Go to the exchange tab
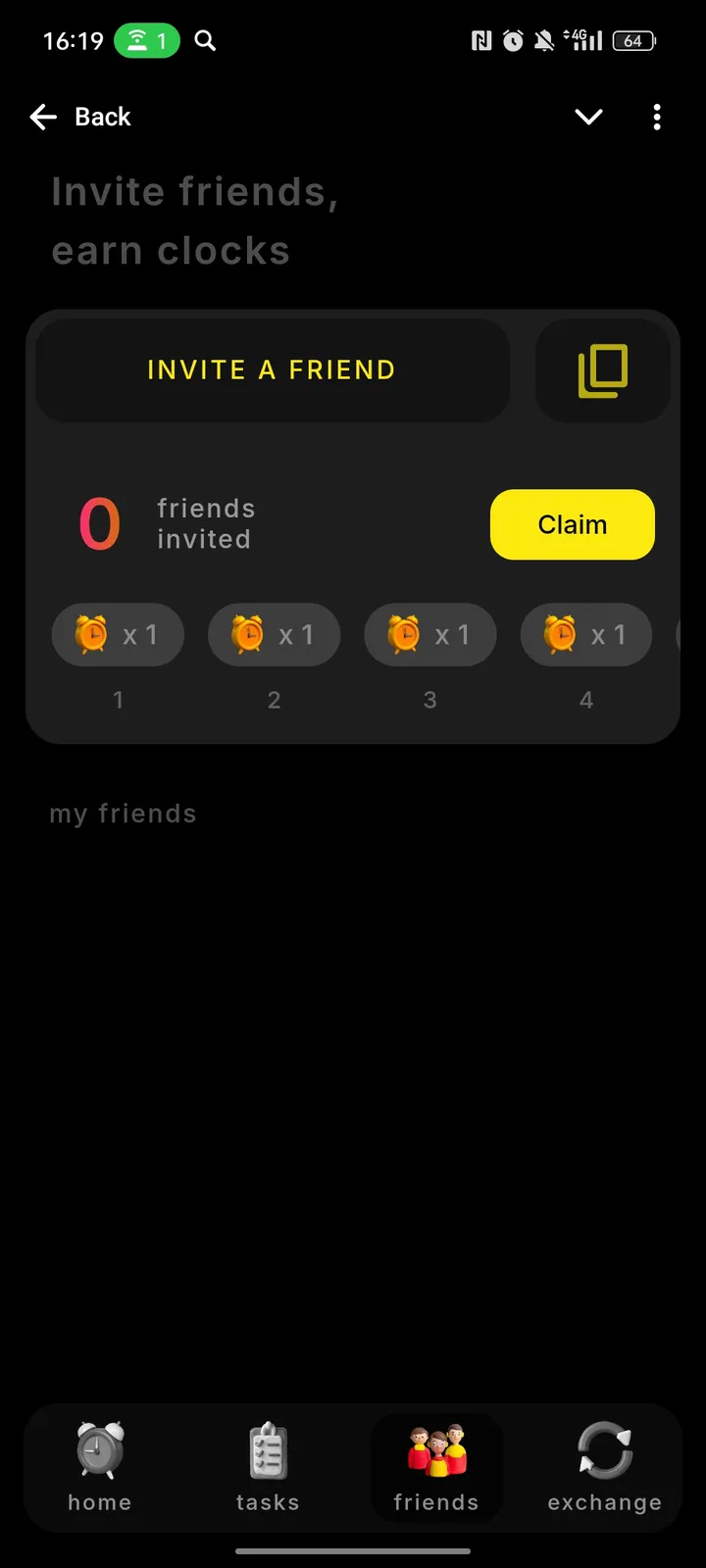 [x=604, y=1467]
